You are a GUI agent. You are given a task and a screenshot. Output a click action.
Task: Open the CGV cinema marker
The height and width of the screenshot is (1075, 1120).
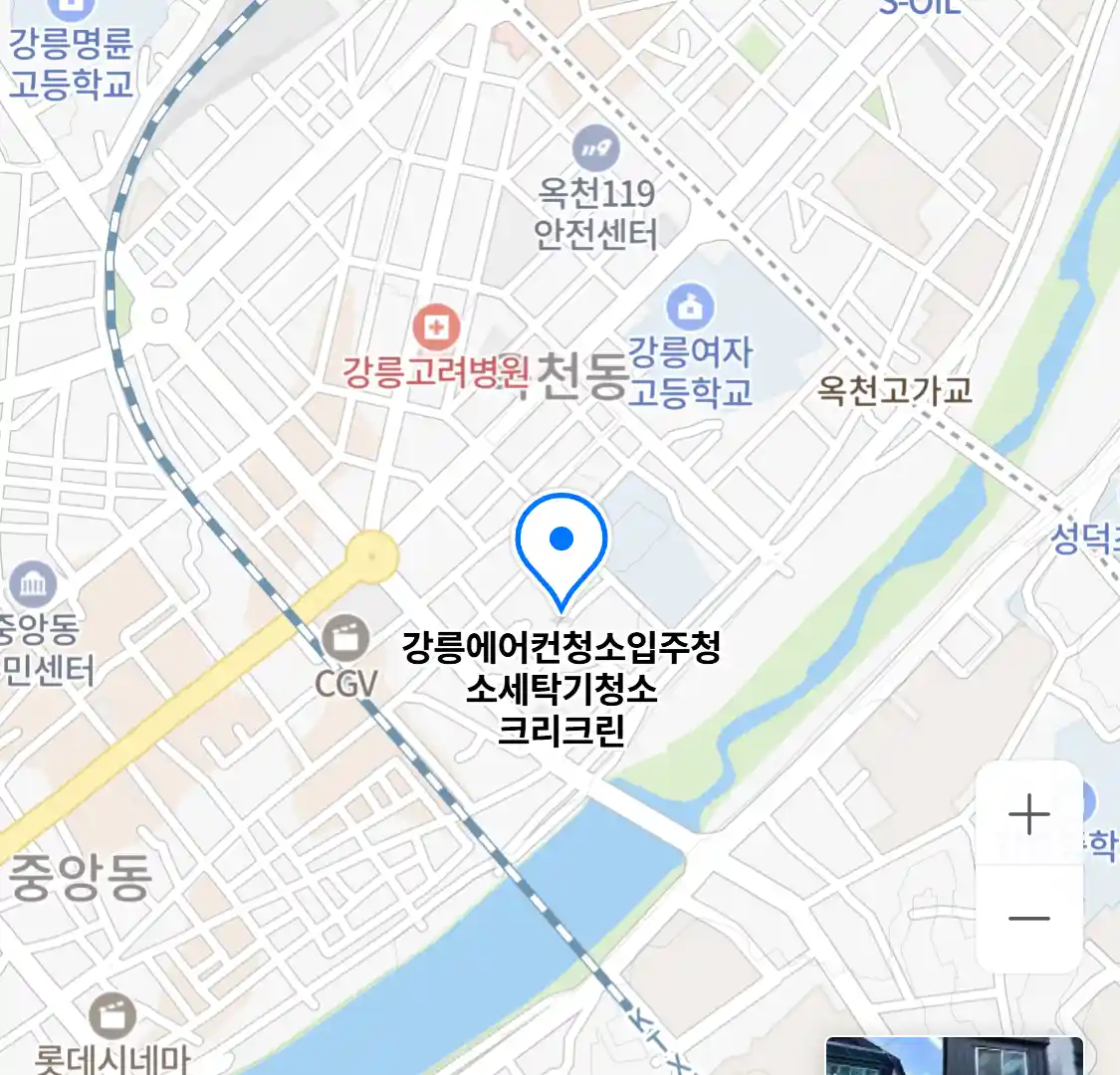(344, 638)
